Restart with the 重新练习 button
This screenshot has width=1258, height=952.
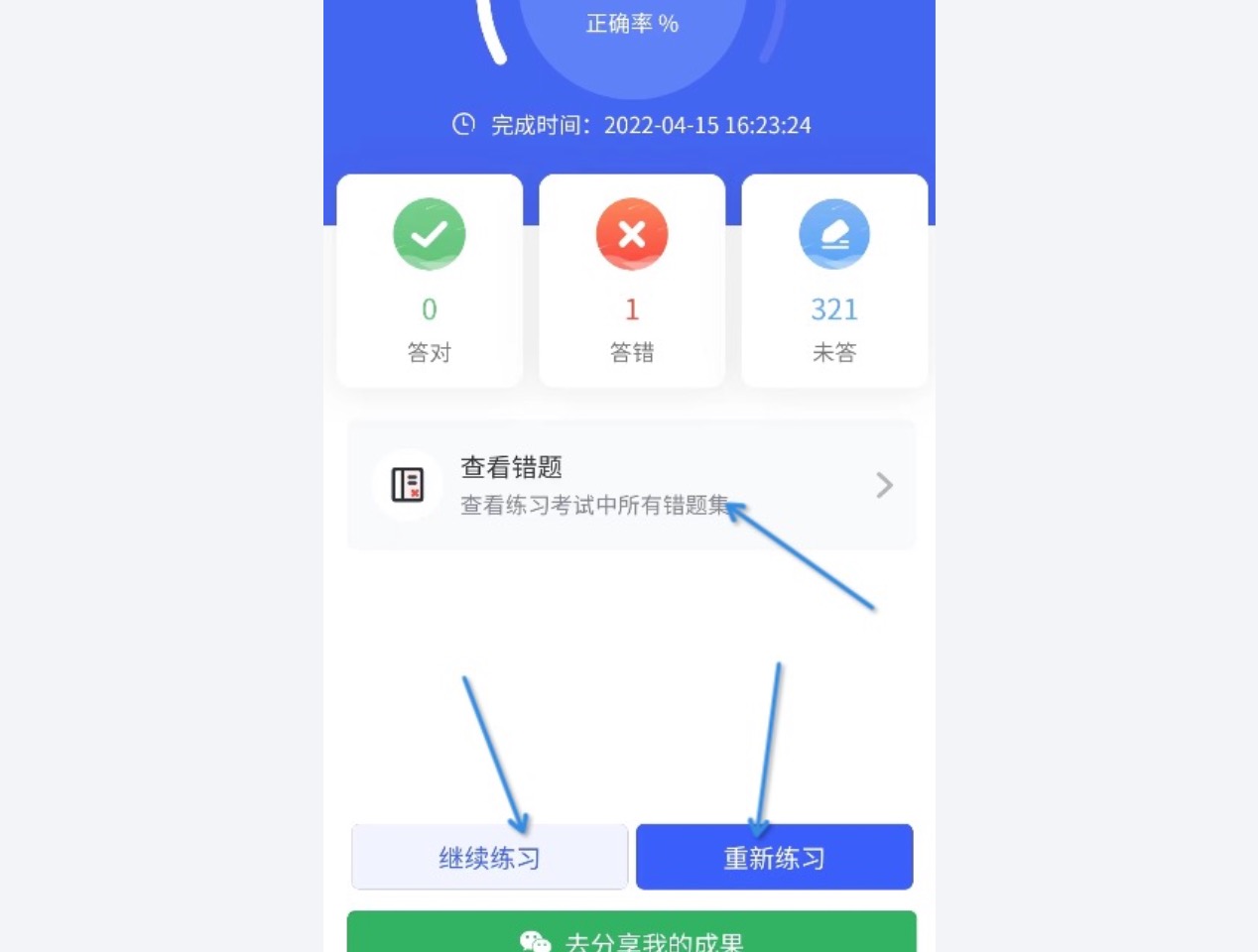pyautogui.click(x=774, y=857)
